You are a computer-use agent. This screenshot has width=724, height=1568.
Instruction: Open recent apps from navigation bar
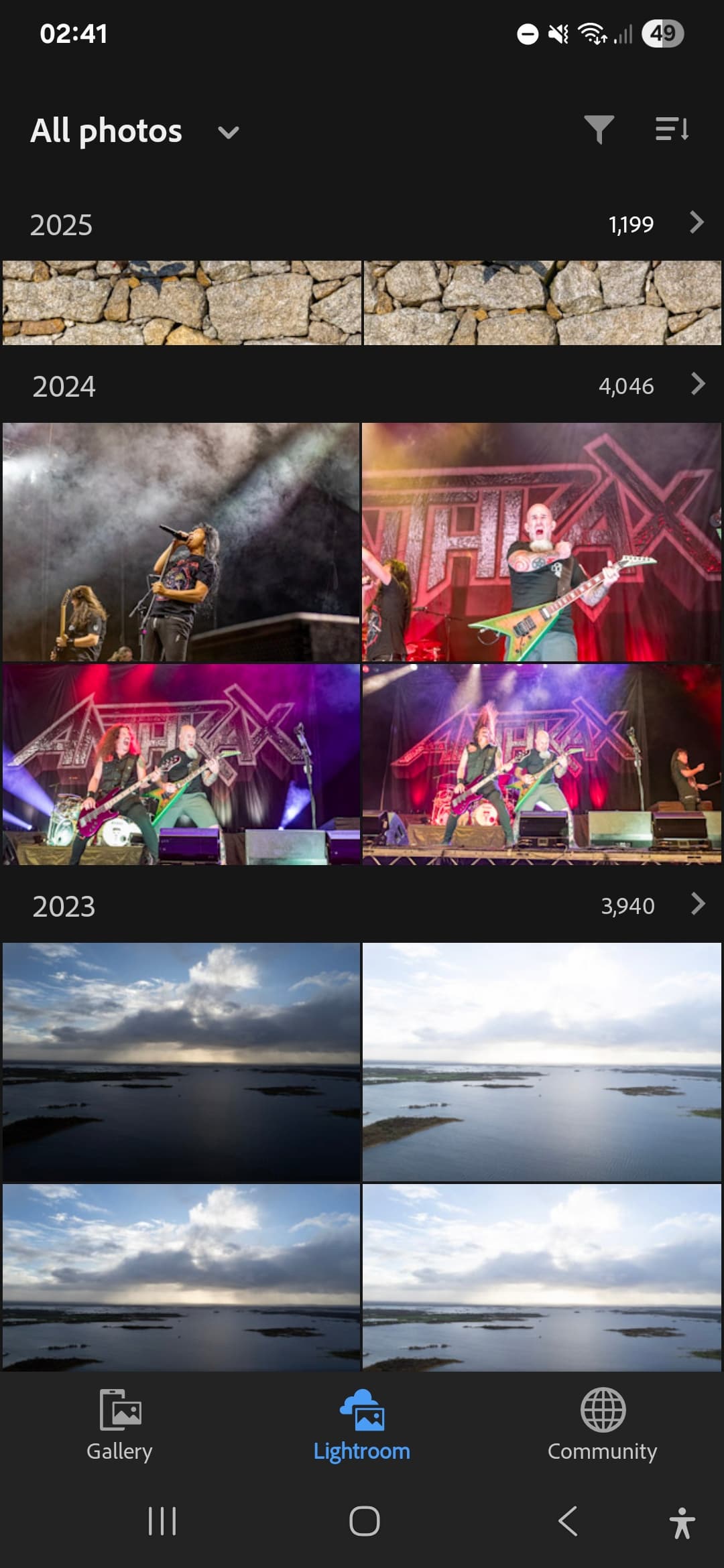coord(162,1521)
